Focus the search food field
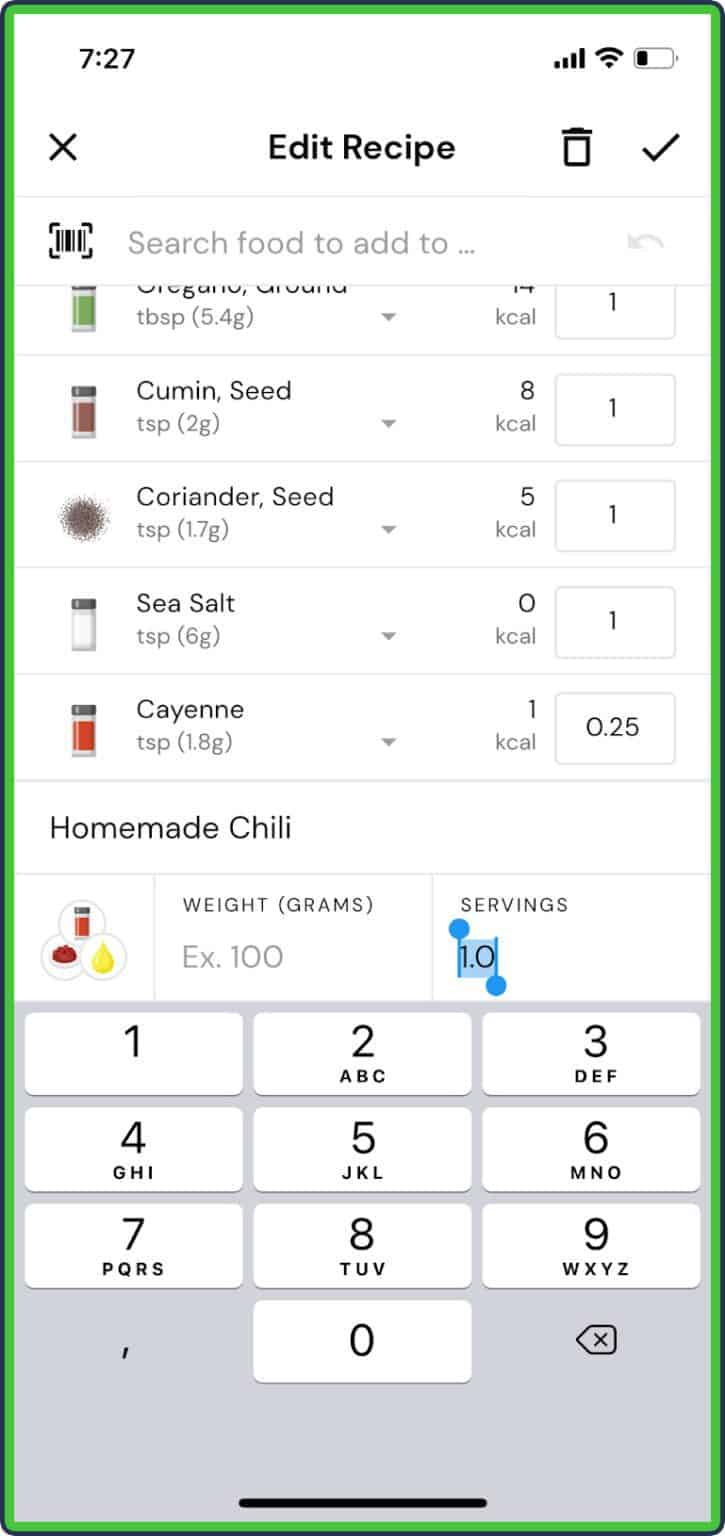The image size is (725, 1536). click(x=300, y=240)
